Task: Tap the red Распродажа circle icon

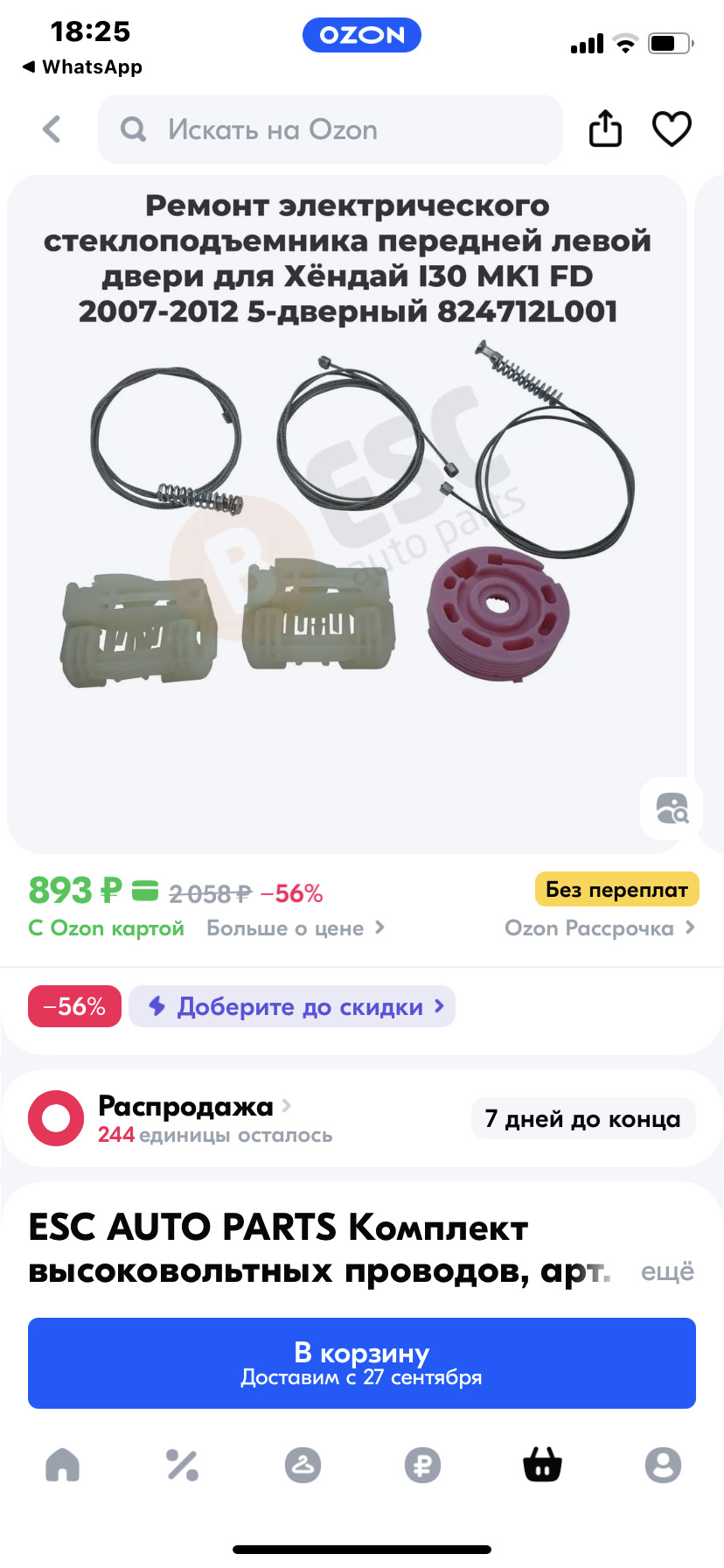Action: pyautogui.click(x=55, y=1117)
